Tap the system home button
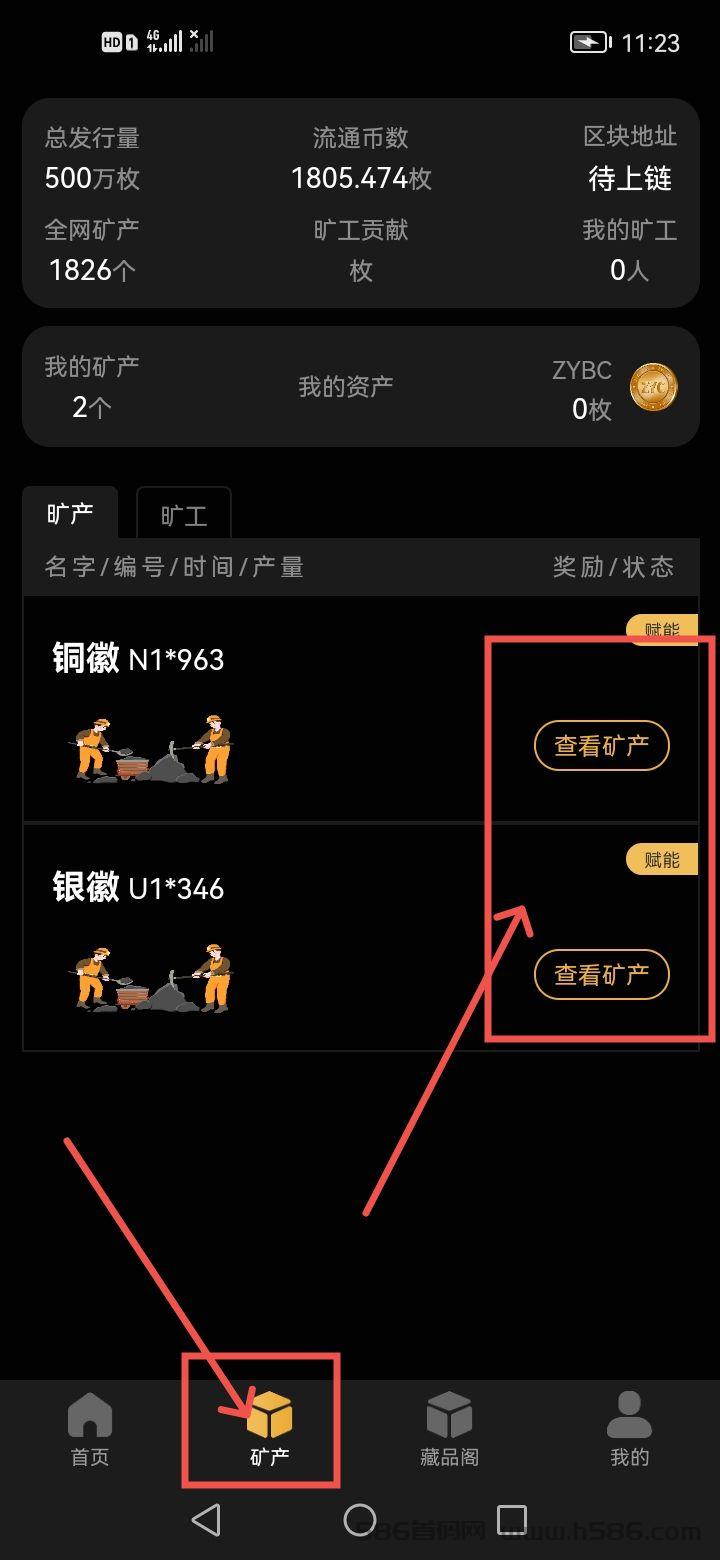The height and width of the screenshot is (1560, 720). [x=360, y=1520]
